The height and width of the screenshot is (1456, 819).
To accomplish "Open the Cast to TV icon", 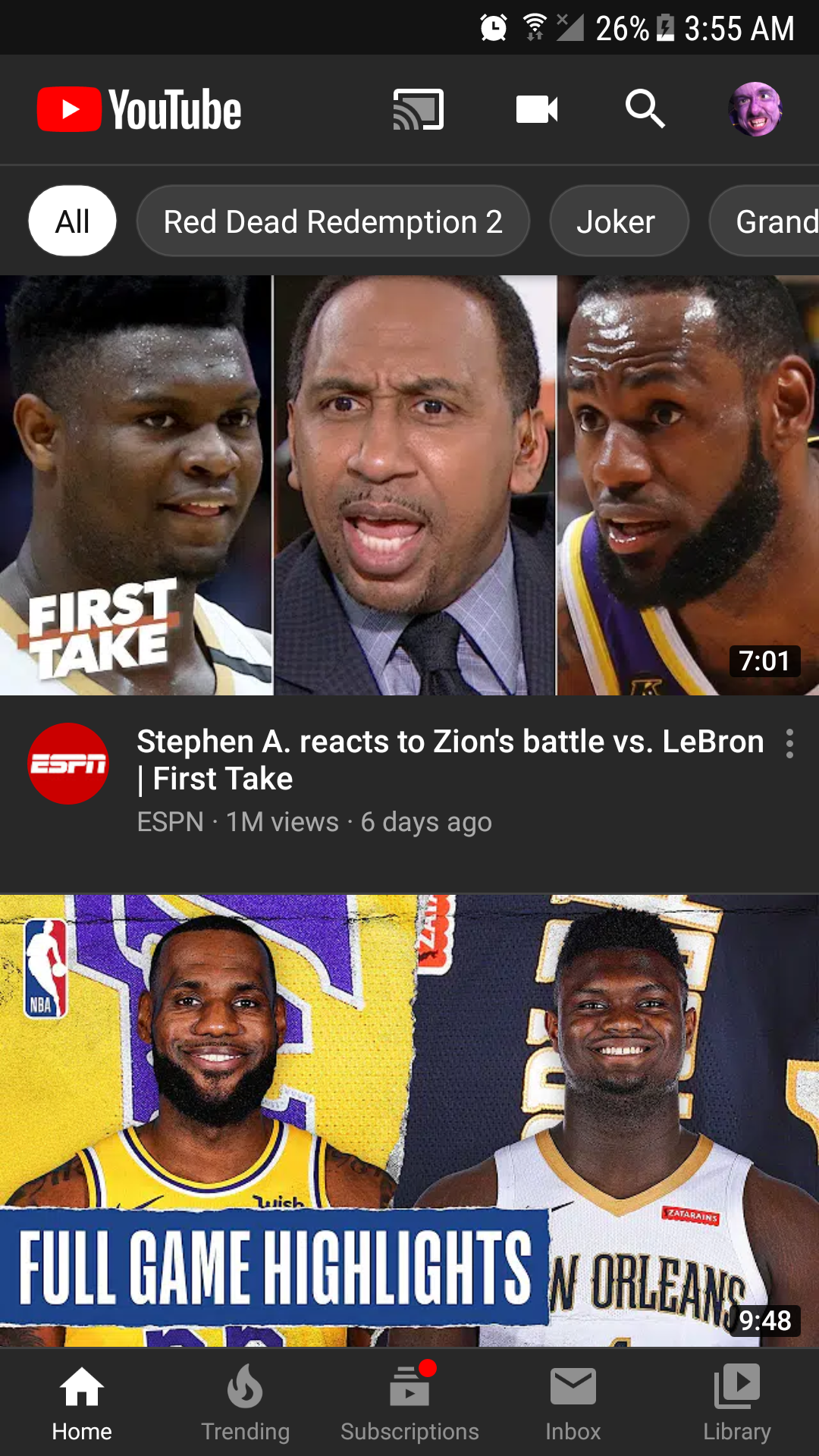I will (416, 108).
